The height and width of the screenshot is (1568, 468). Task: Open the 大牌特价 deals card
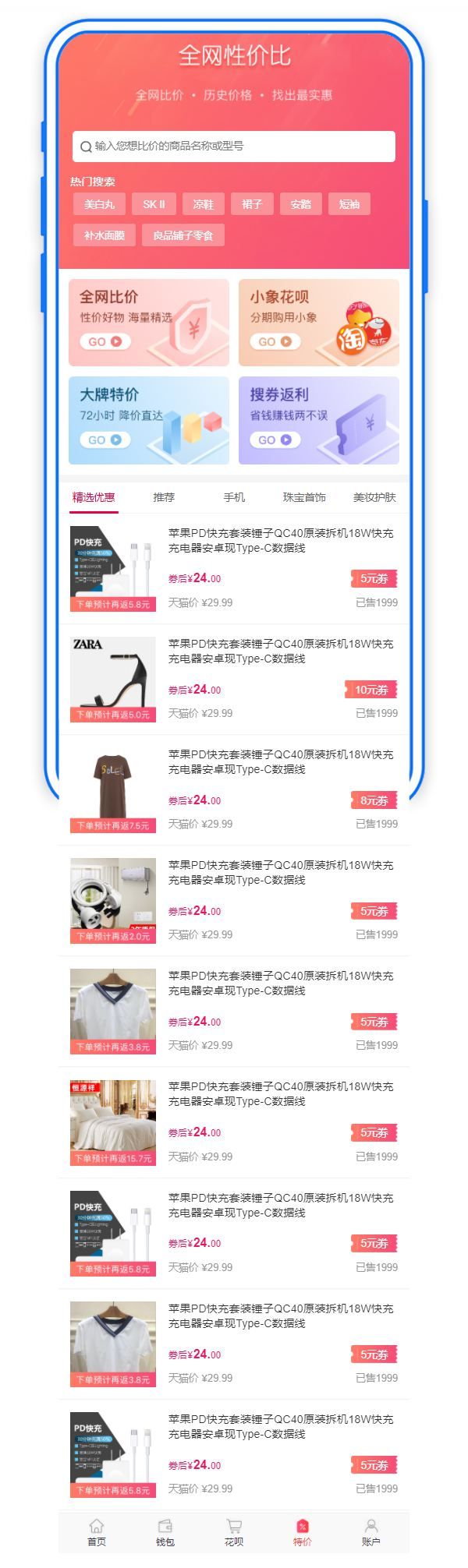point(149,421)
